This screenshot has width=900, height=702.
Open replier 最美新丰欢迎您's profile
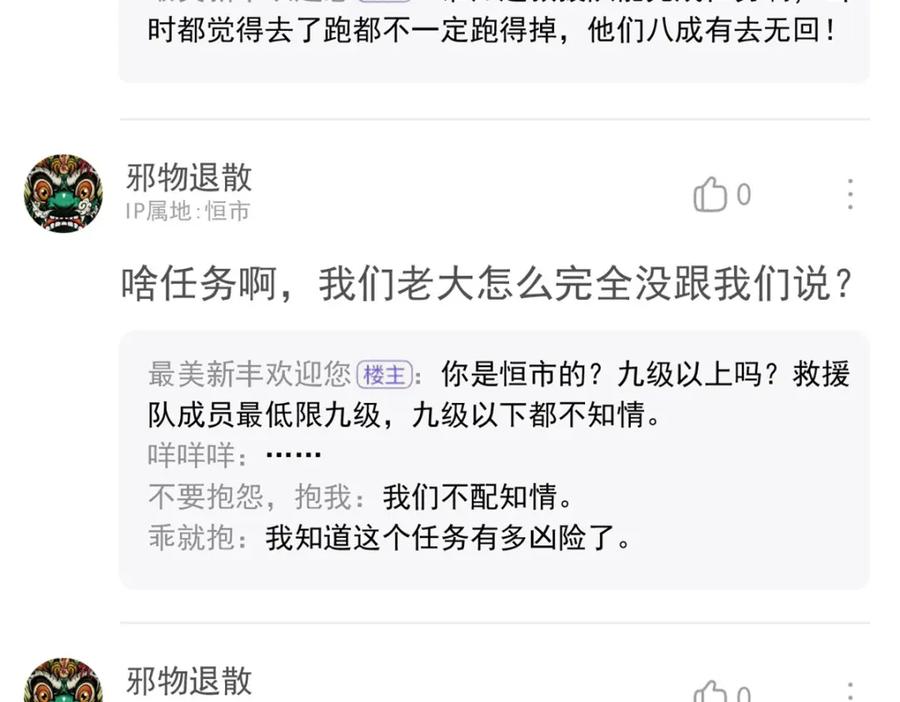pyautogui.click(x=249, y=374)
